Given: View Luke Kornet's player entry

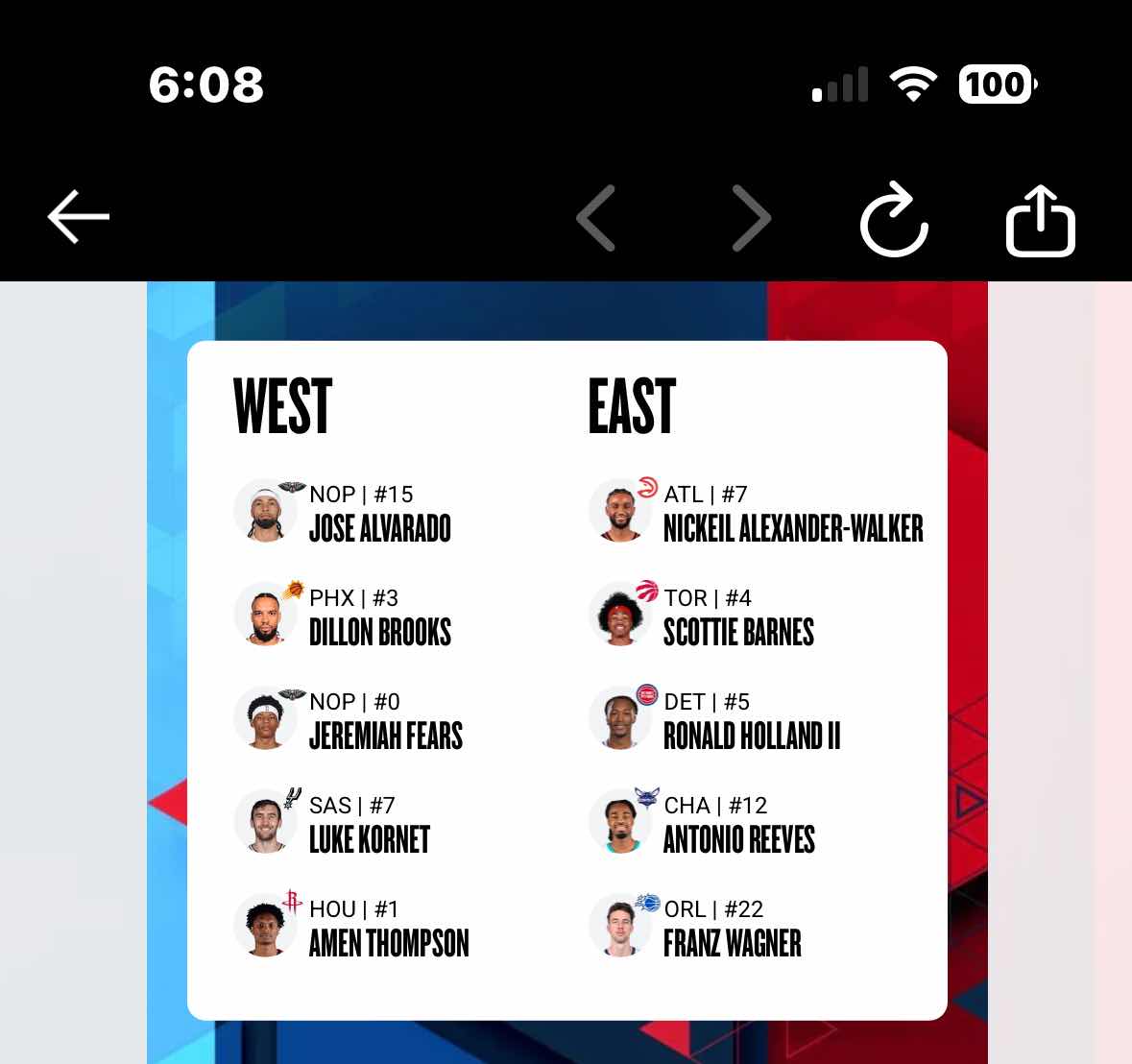Looking at the screenshot, I should [369, 839].
